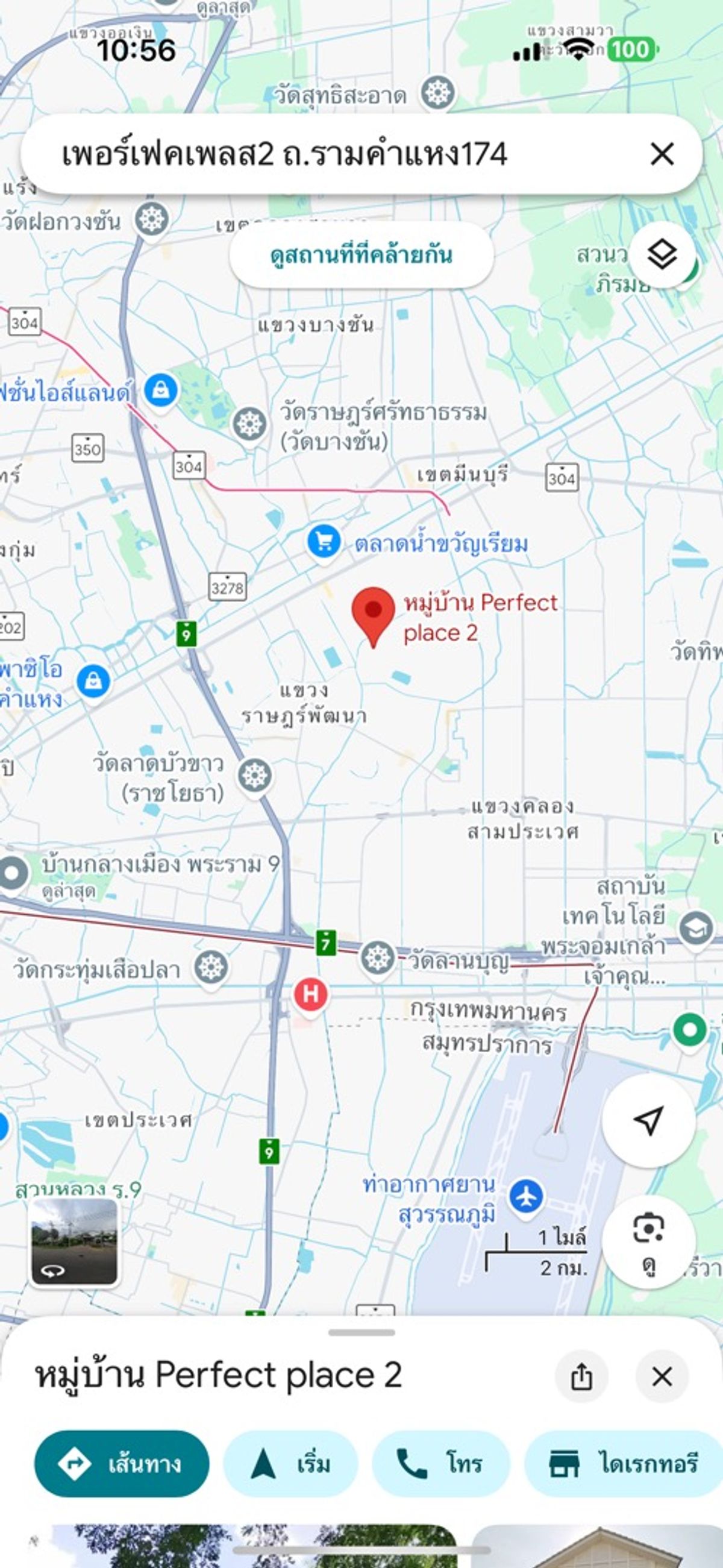Viewport: 723px width, 1568px height.
Task: Close the place details card
Action: coord(662,1376)
